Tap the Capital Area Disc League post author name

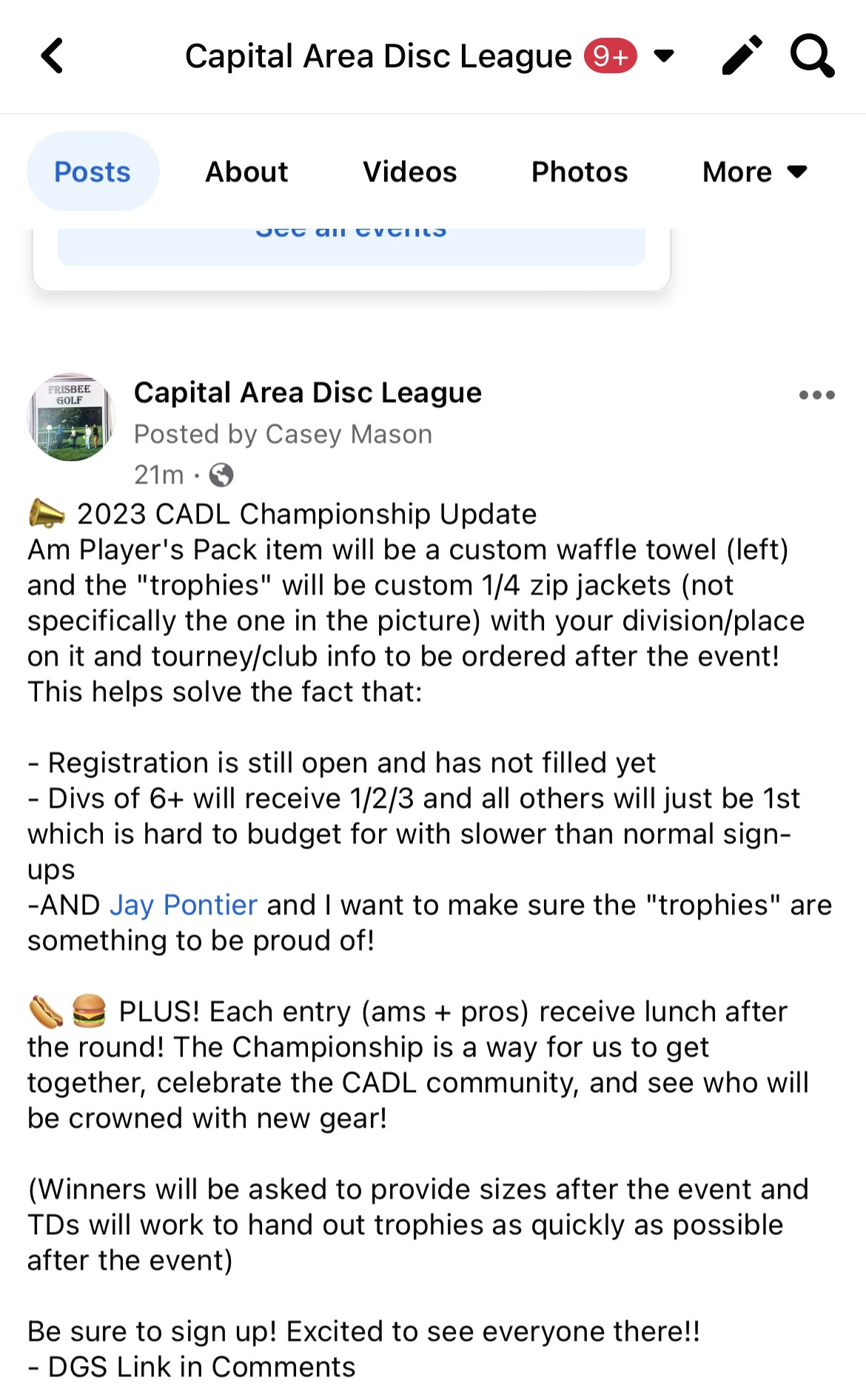tap(308, 392)
